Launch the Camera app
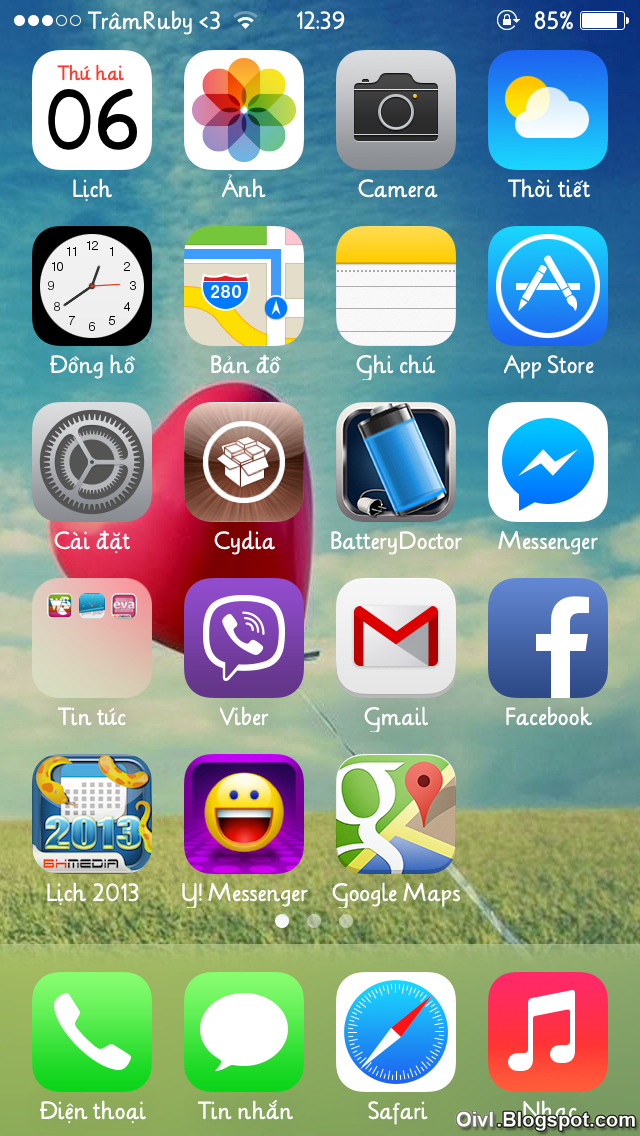Screen dimensions: 640x1136 pyautogui.click(x=396, y=110)
